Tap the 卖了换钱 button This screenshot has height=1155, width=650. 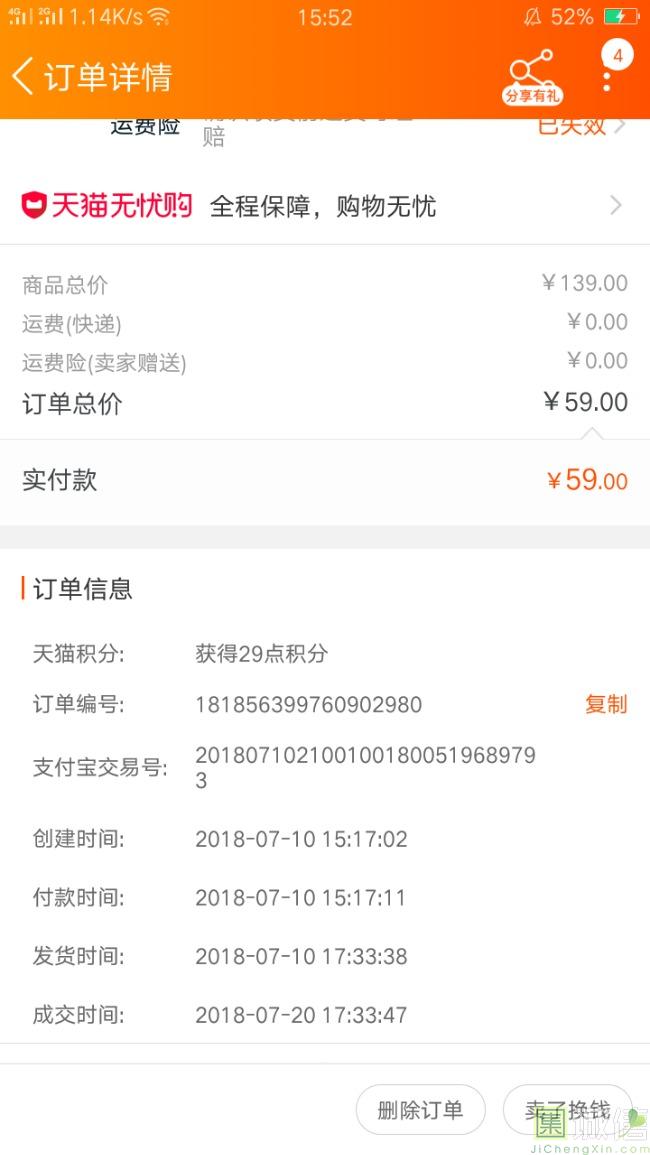pos(567,1109)
